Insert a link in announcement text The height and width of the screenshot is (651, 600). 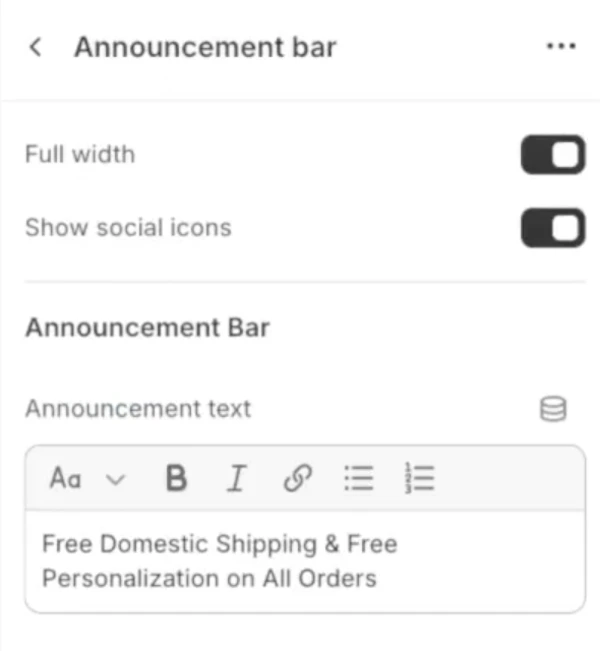[x=295, y=480]
